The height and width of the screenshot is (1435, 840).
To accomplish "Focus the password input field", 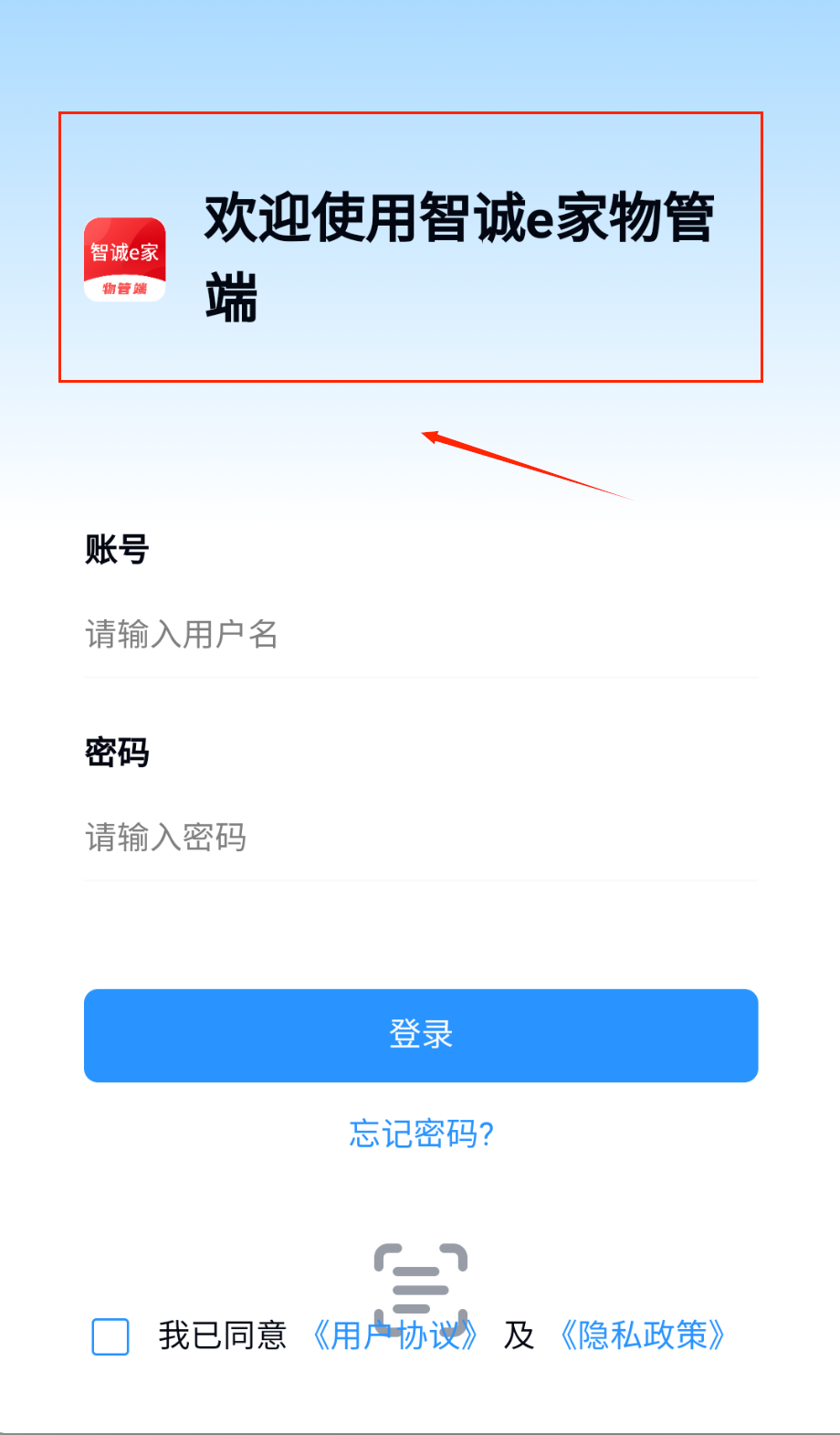I will pyautogui.click(x=420, y=837).
